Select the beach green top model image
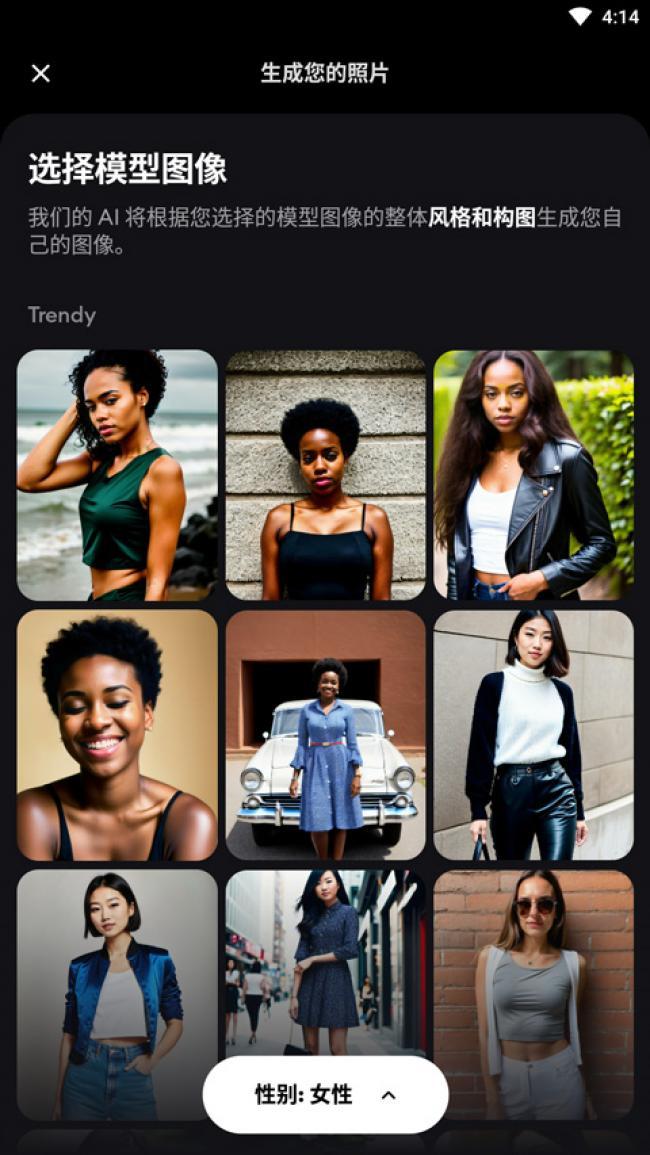The height and width of the screenshot is (1155, 650). point(117,475)
